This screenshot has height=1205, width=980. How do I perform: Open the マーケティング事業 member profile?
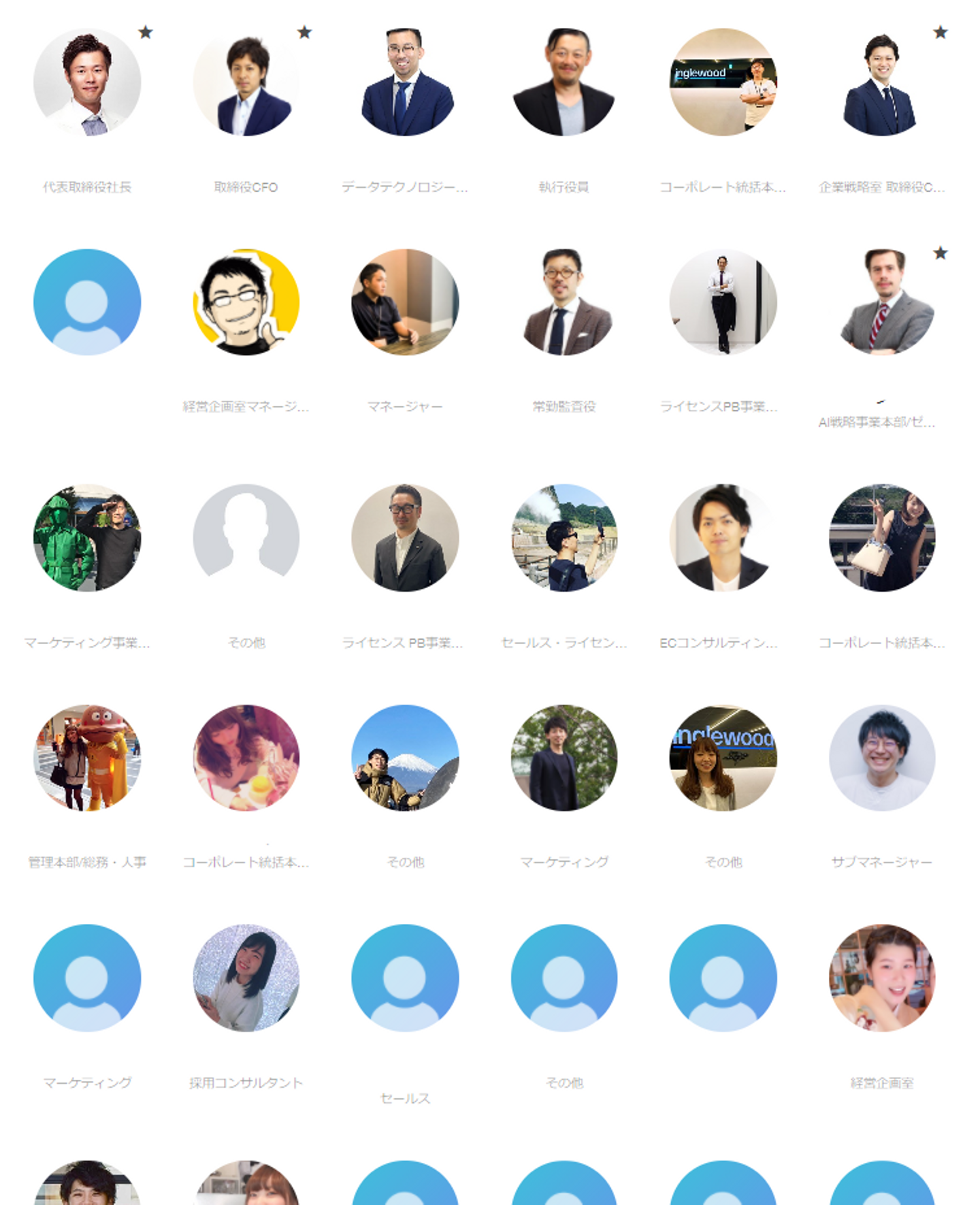(87, 537)
